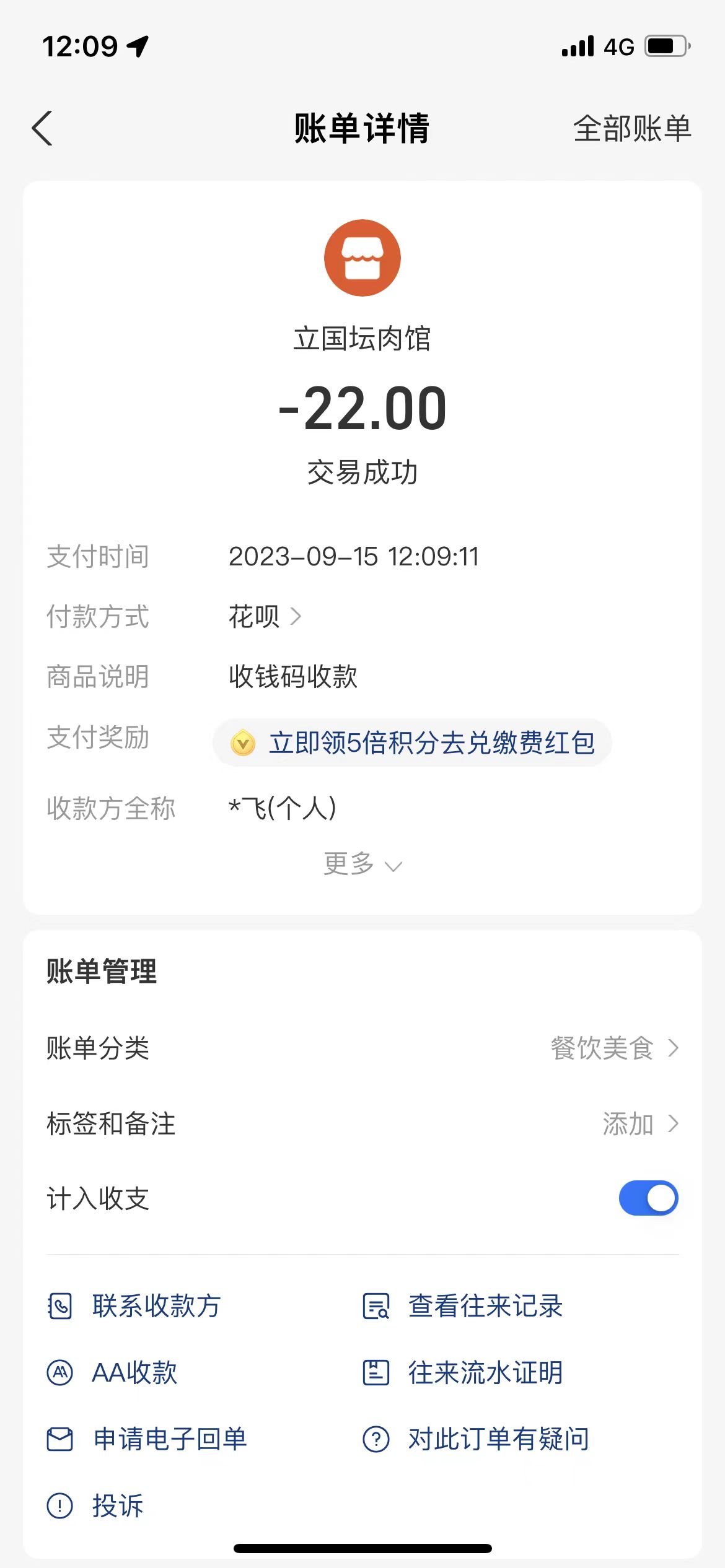Add a note under 标签和备注
This screenshot has width=725, height=1568.
click(x=639, y=1123)
